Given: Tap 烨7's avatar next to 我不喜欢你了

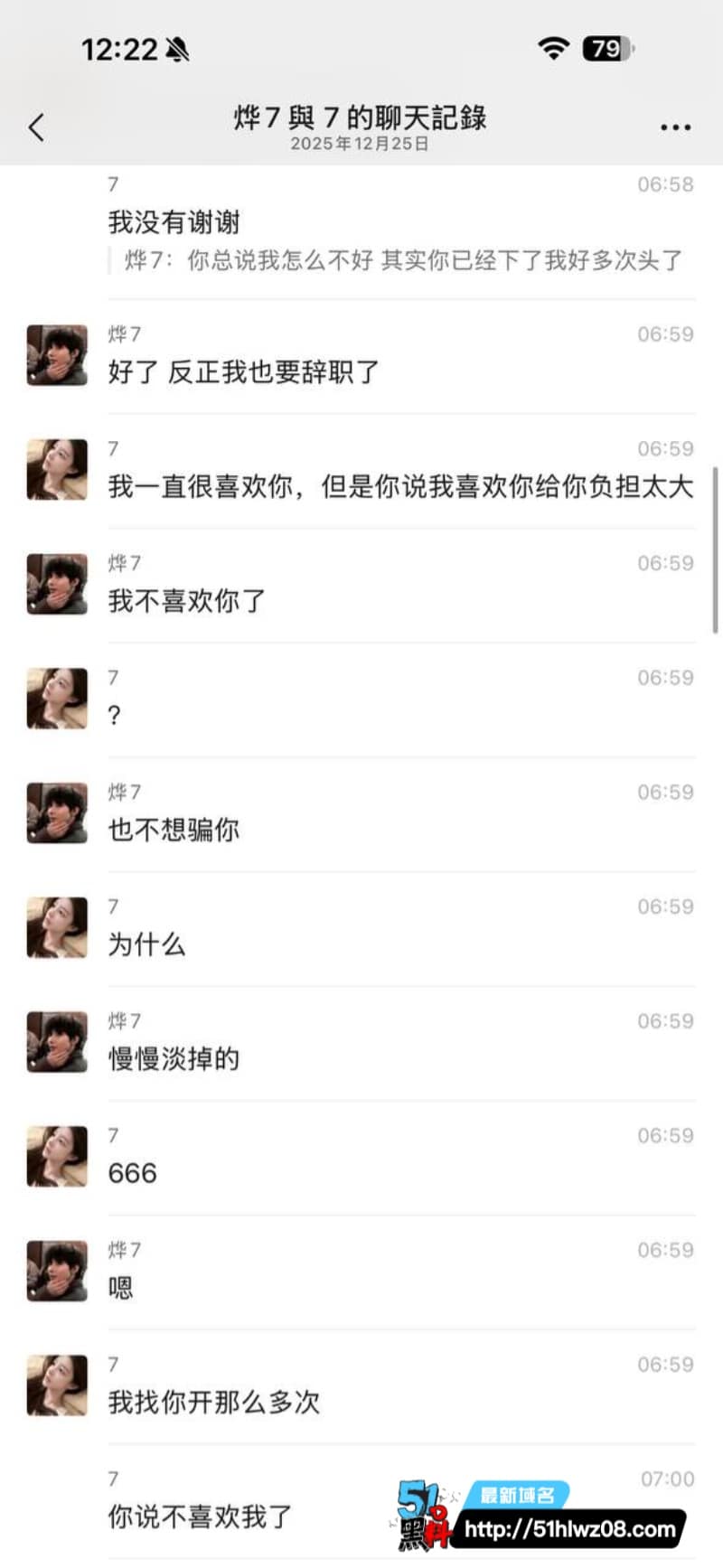Looking at the screenshot, I should (x=57, y=584).
